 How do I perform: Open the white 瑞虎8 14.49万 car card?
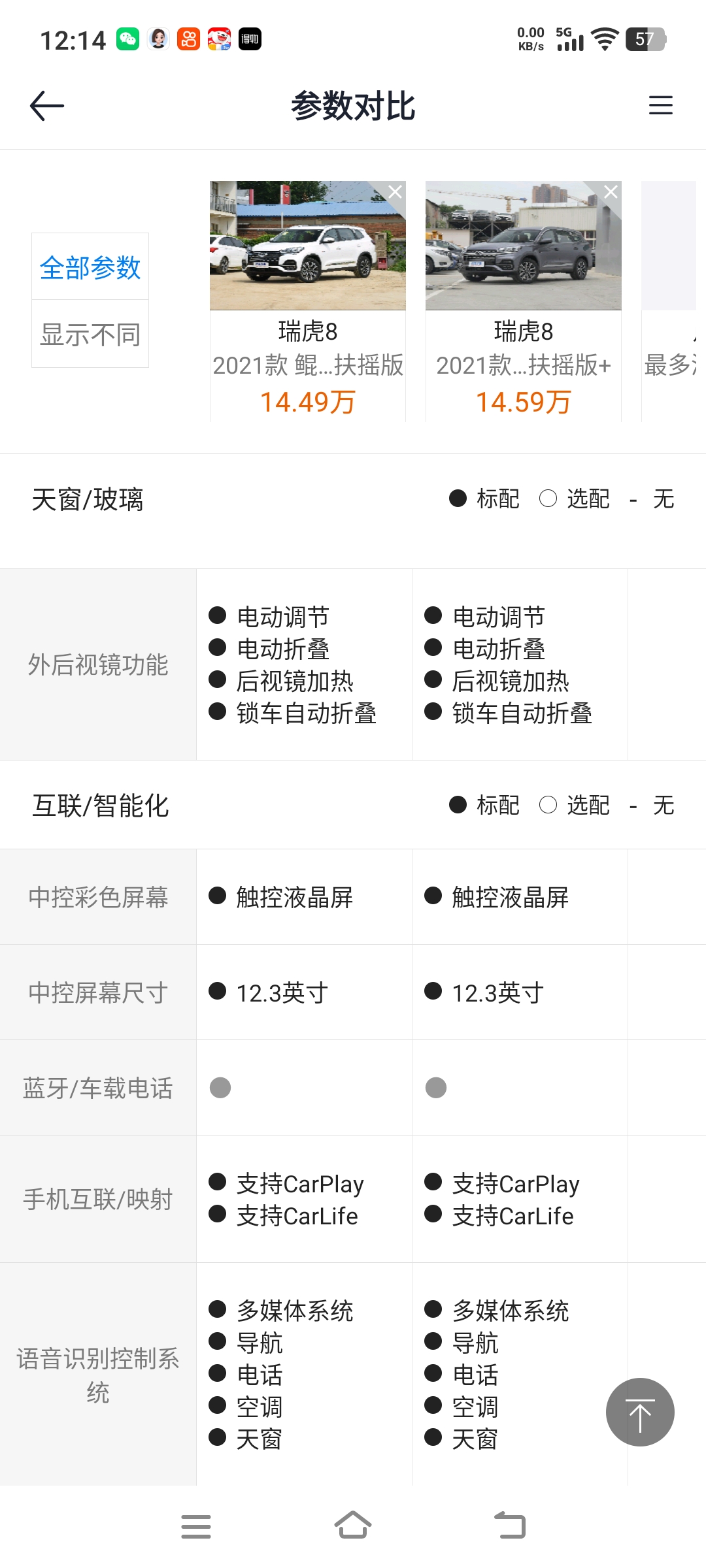[308, 301]
